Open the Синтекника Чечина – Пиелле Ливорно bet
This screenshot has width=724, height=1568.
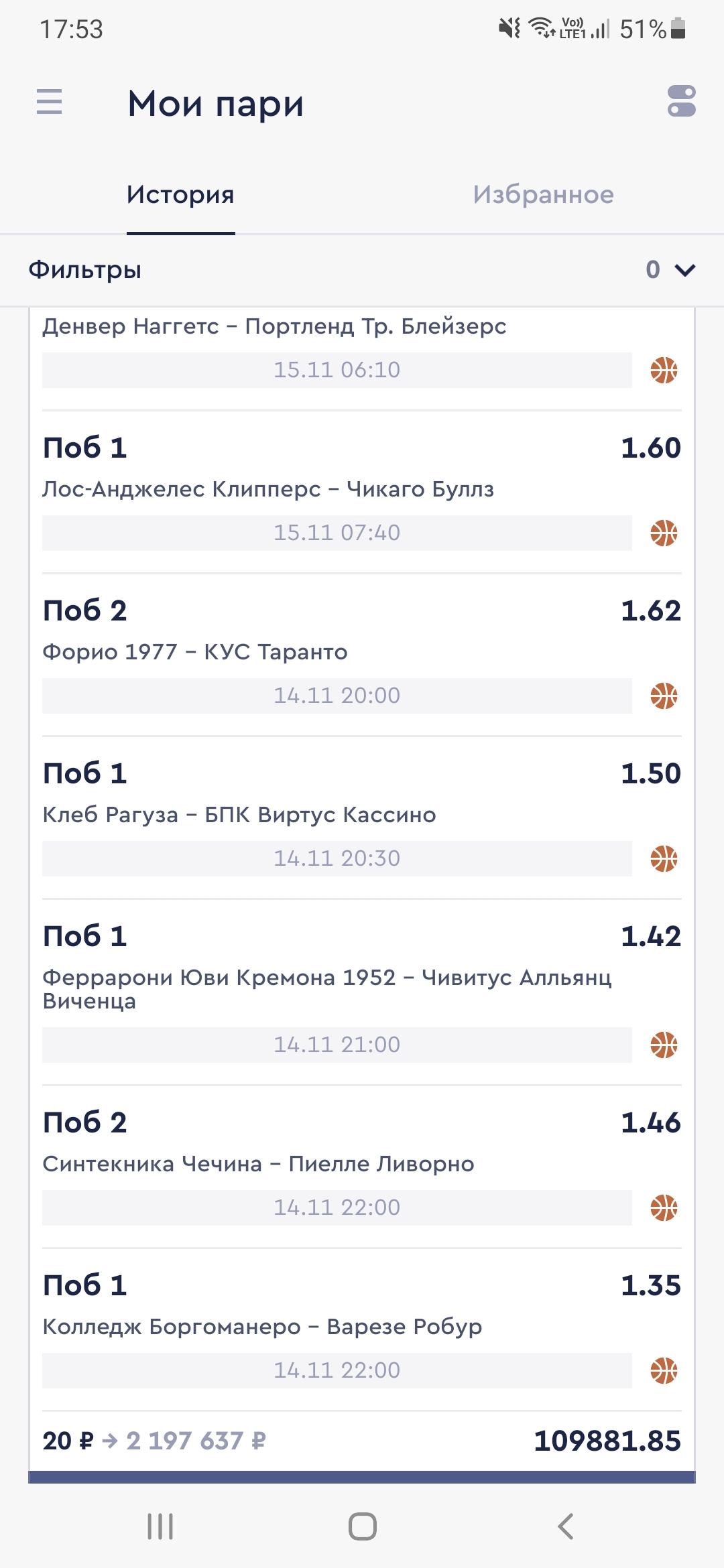click(362, 1167)
